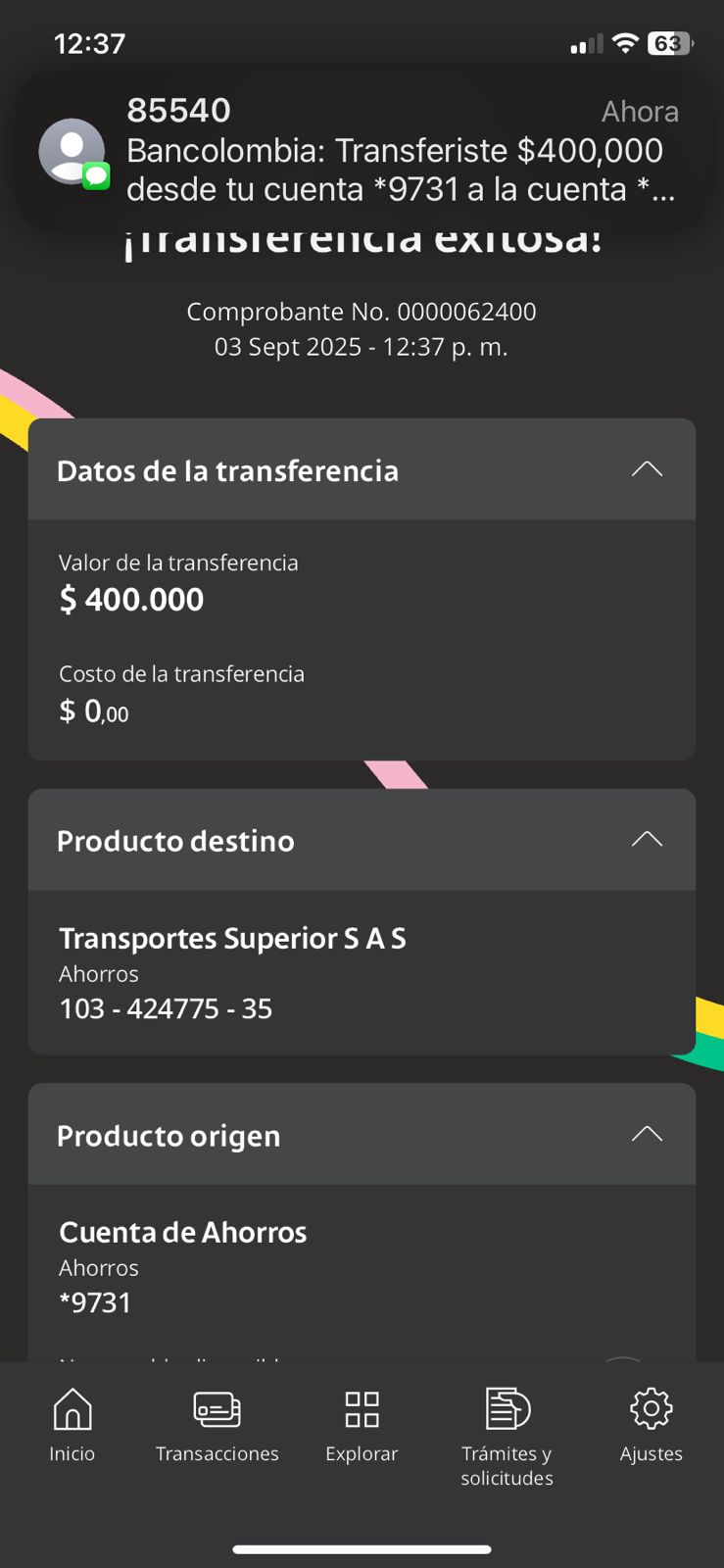724x1568 pixels.
Task: Select Trámites y solicitudes tab
Action: click(507, 1436)
